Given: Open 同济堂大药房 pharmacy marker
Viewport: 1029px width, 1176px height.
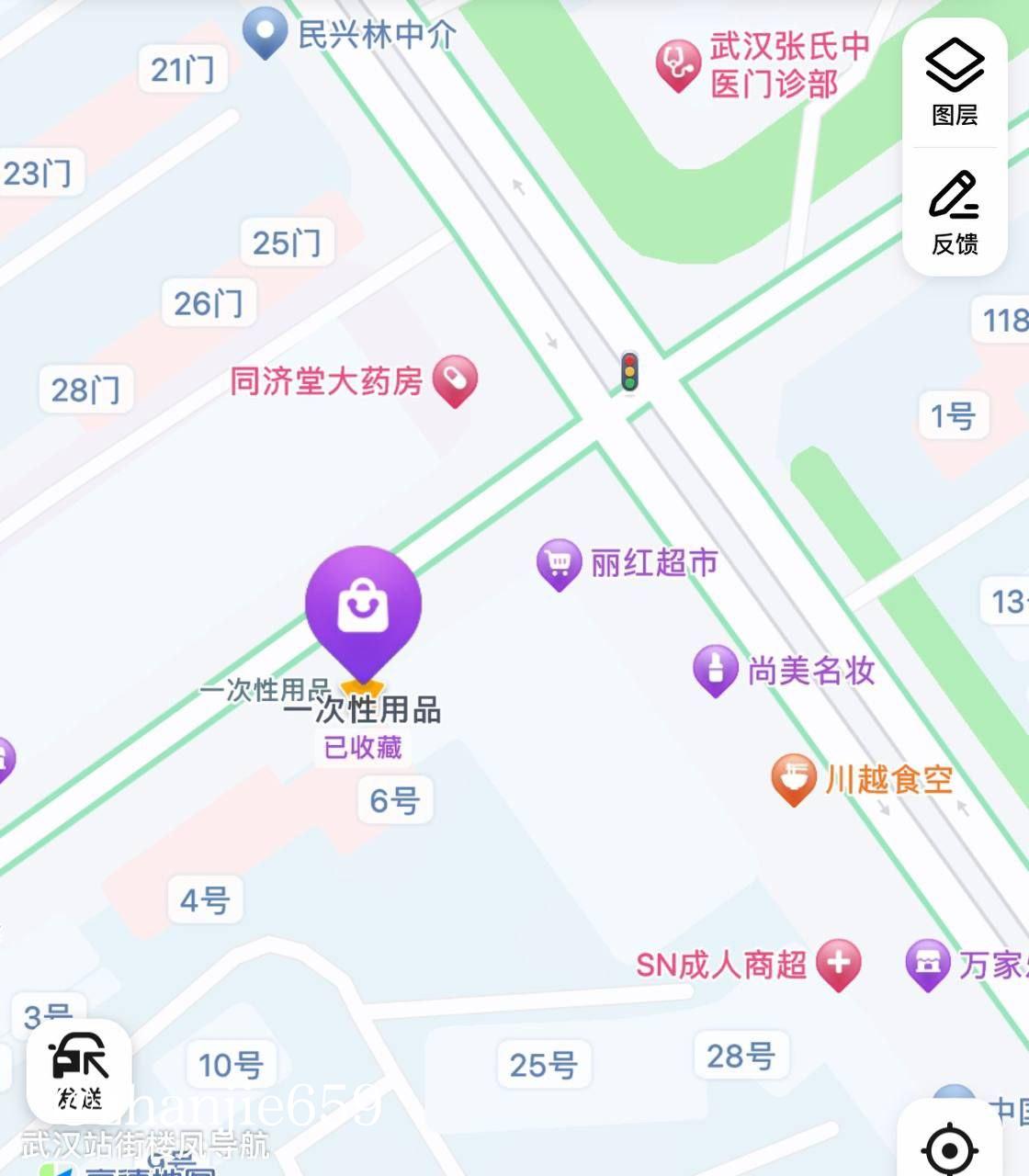Looking at the screenshot, I should point(455,379).
